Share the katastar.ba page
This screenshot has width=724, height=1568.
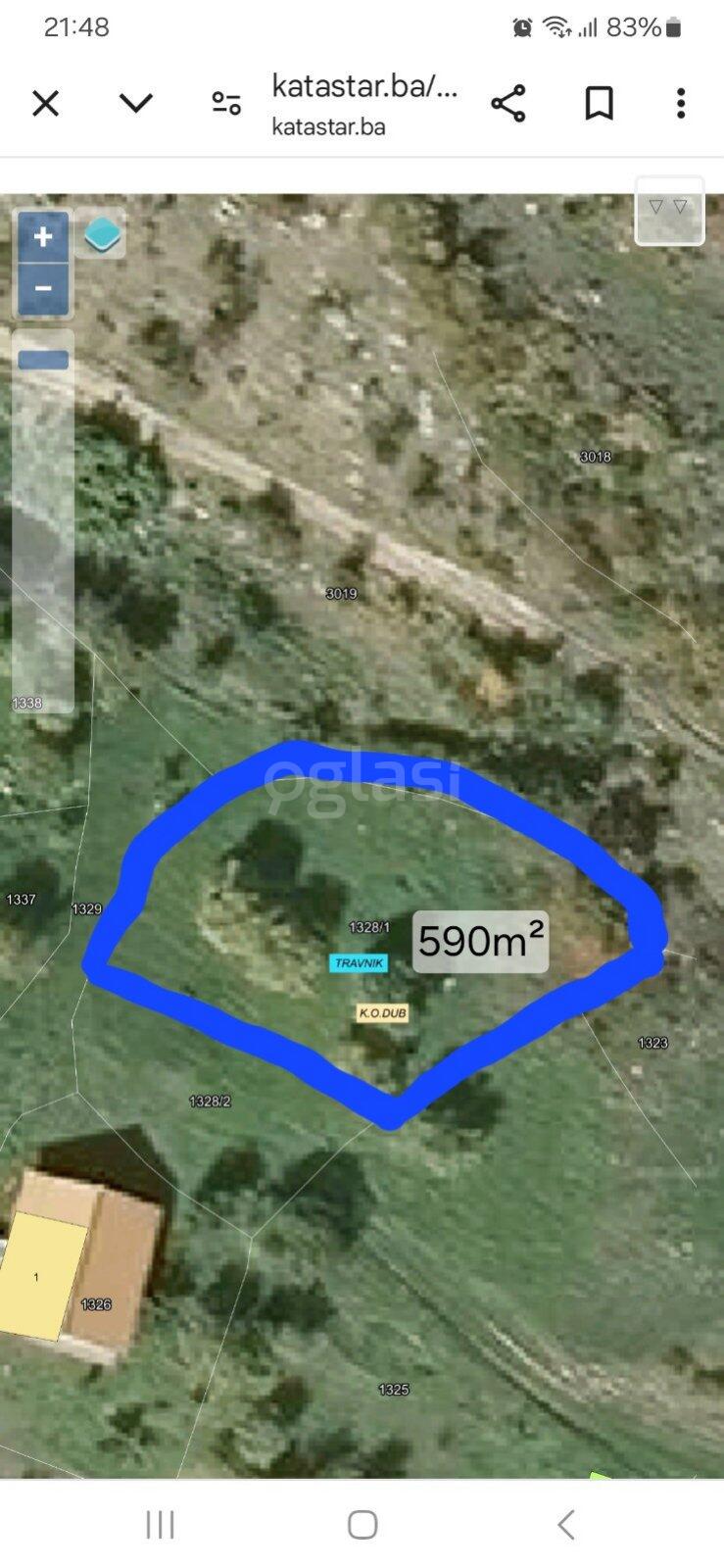pos(507,103)
